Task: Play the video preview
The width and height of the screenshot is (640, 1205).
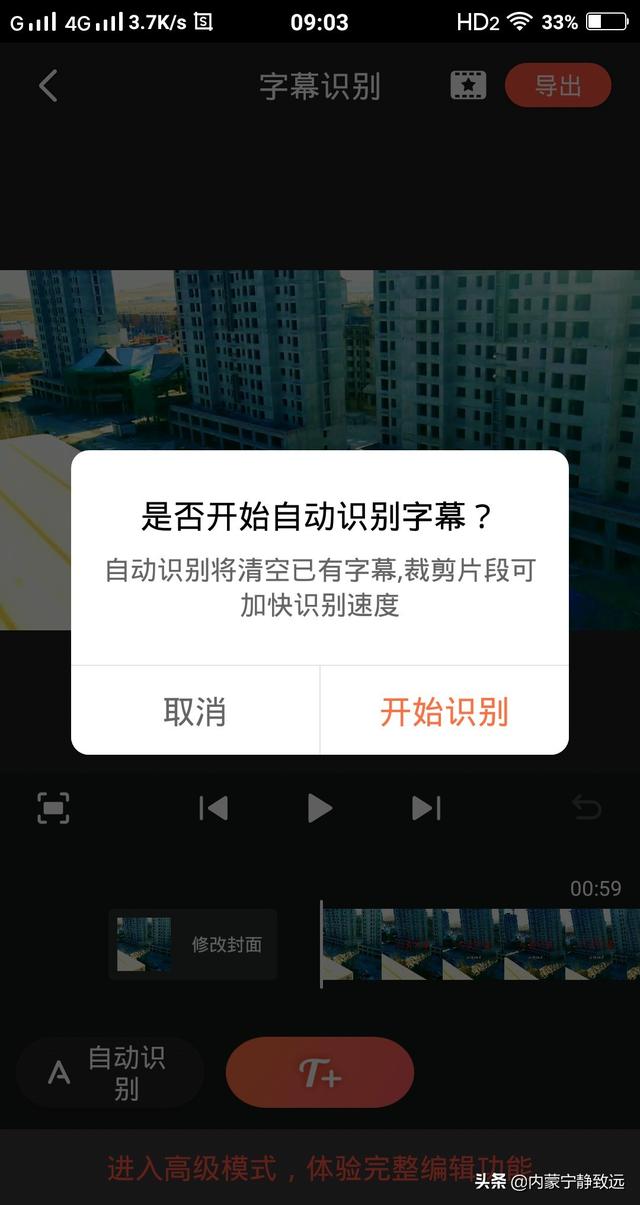Action: [x=319, y=807]
